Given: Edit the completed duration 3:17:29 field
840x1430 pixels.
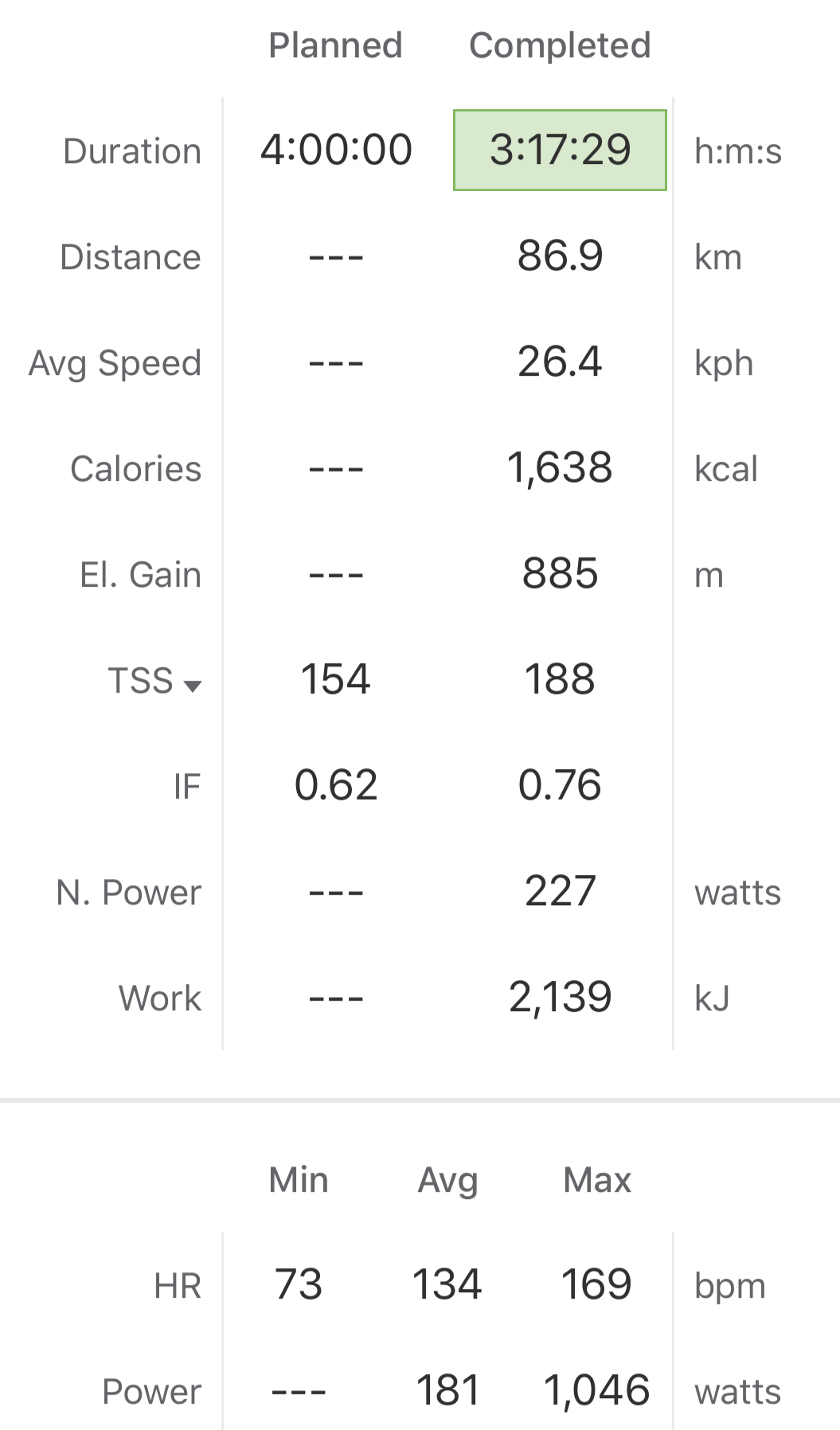Looking at the screenshot, I should click(x=560, y=150).
